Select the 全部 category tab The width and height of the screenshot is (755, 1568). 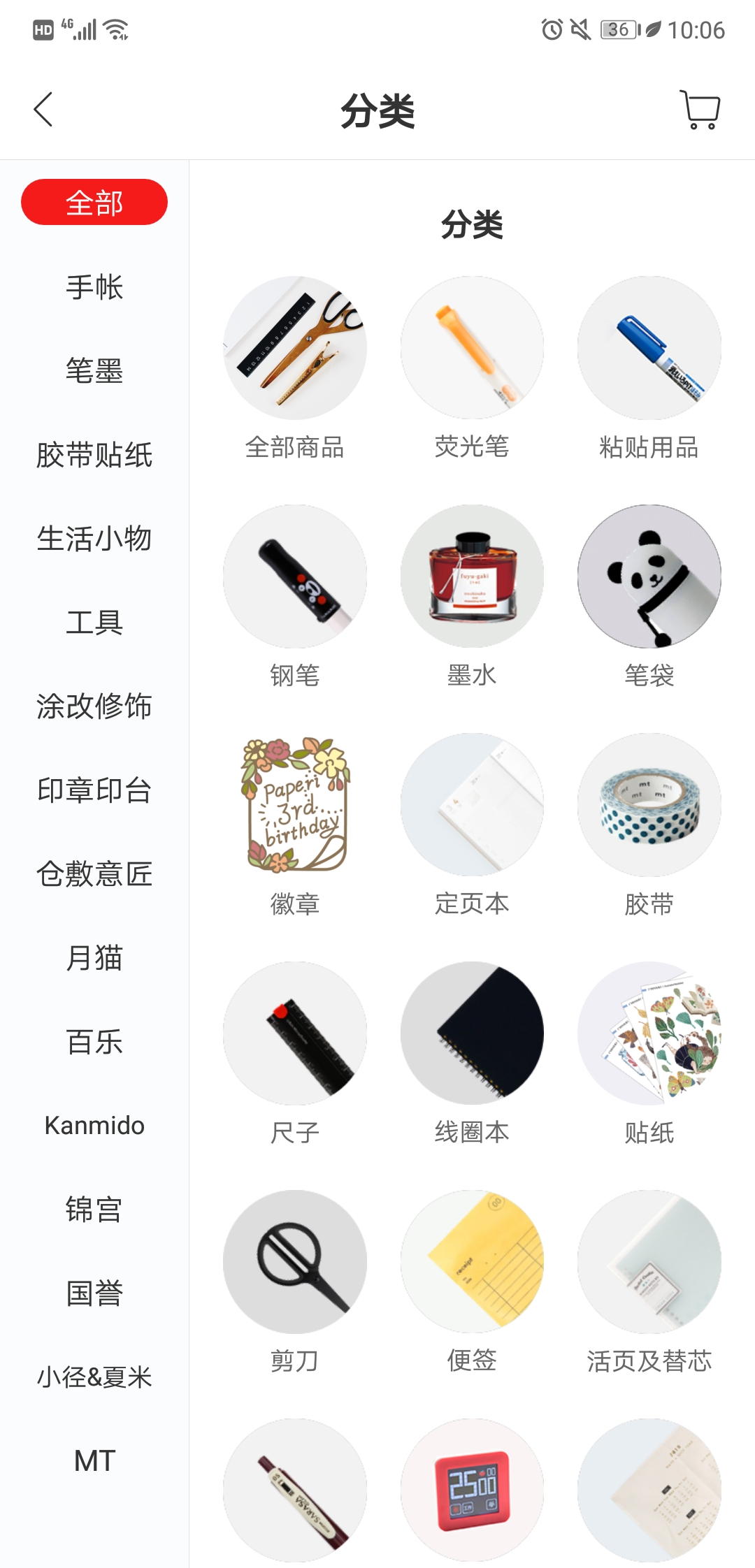(x=94, y=203)
